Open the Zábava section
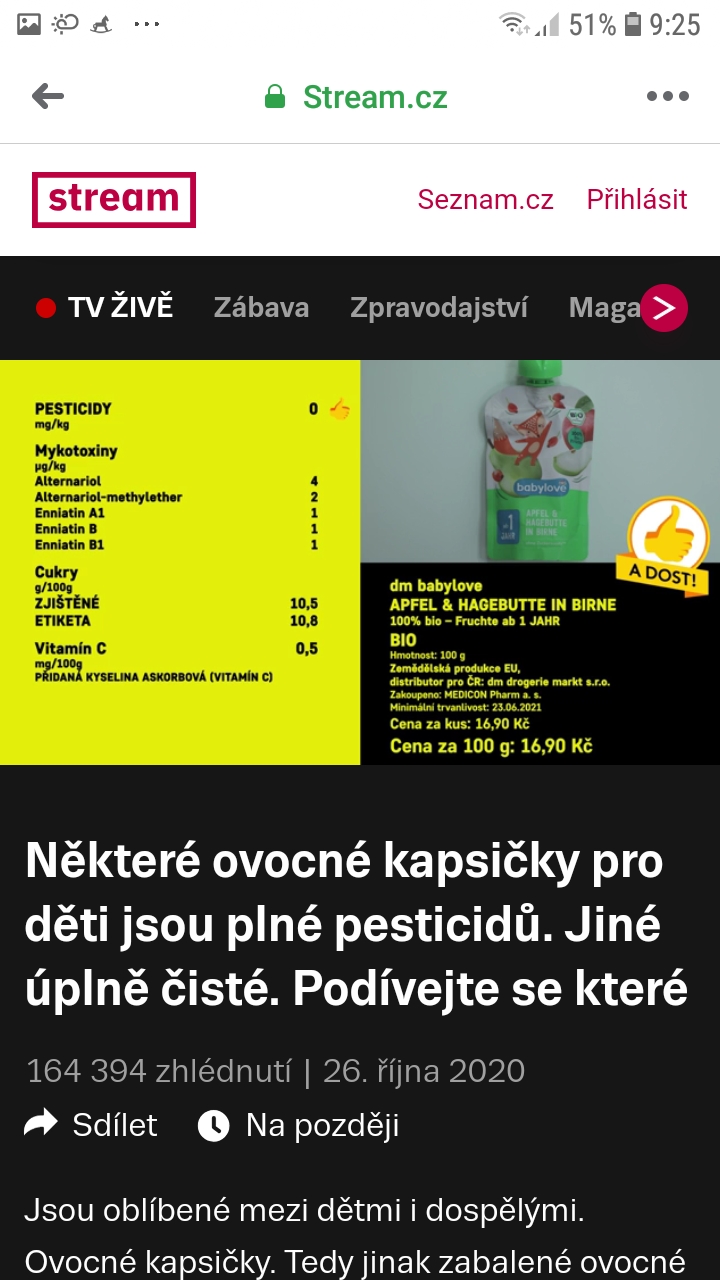The image size is (720, 1280). [x=261, y=307]
